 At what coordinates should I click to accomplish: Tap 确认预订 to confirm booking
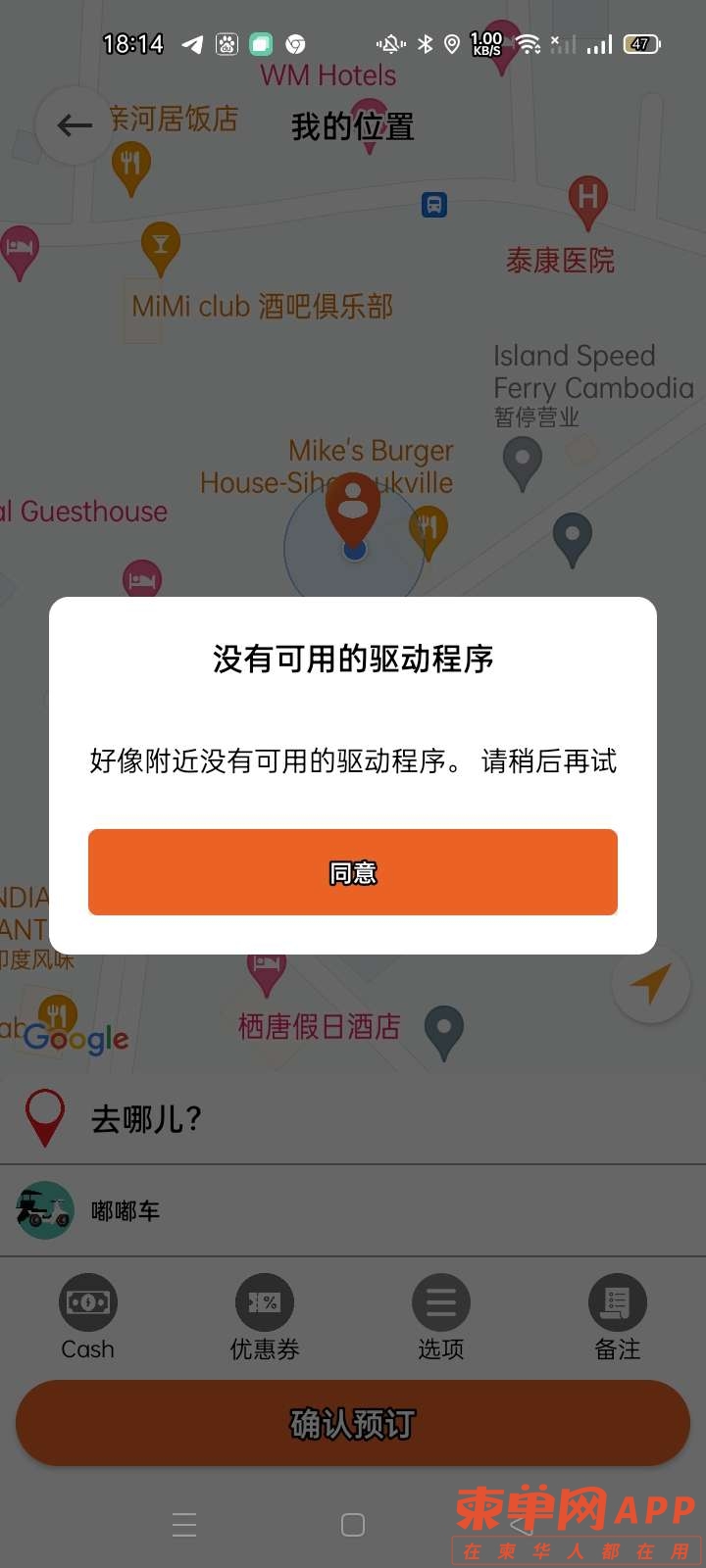tap(353, 1423)
